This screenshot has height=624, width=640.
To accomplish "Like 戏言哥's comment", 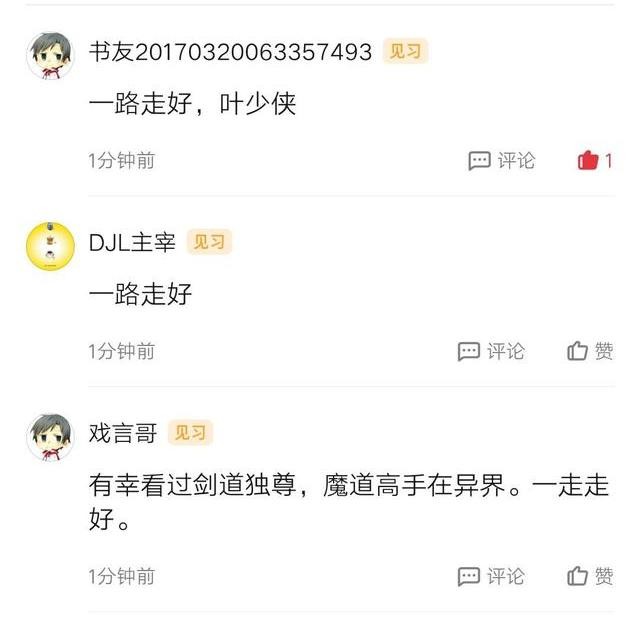I will [x=590, y=576].
